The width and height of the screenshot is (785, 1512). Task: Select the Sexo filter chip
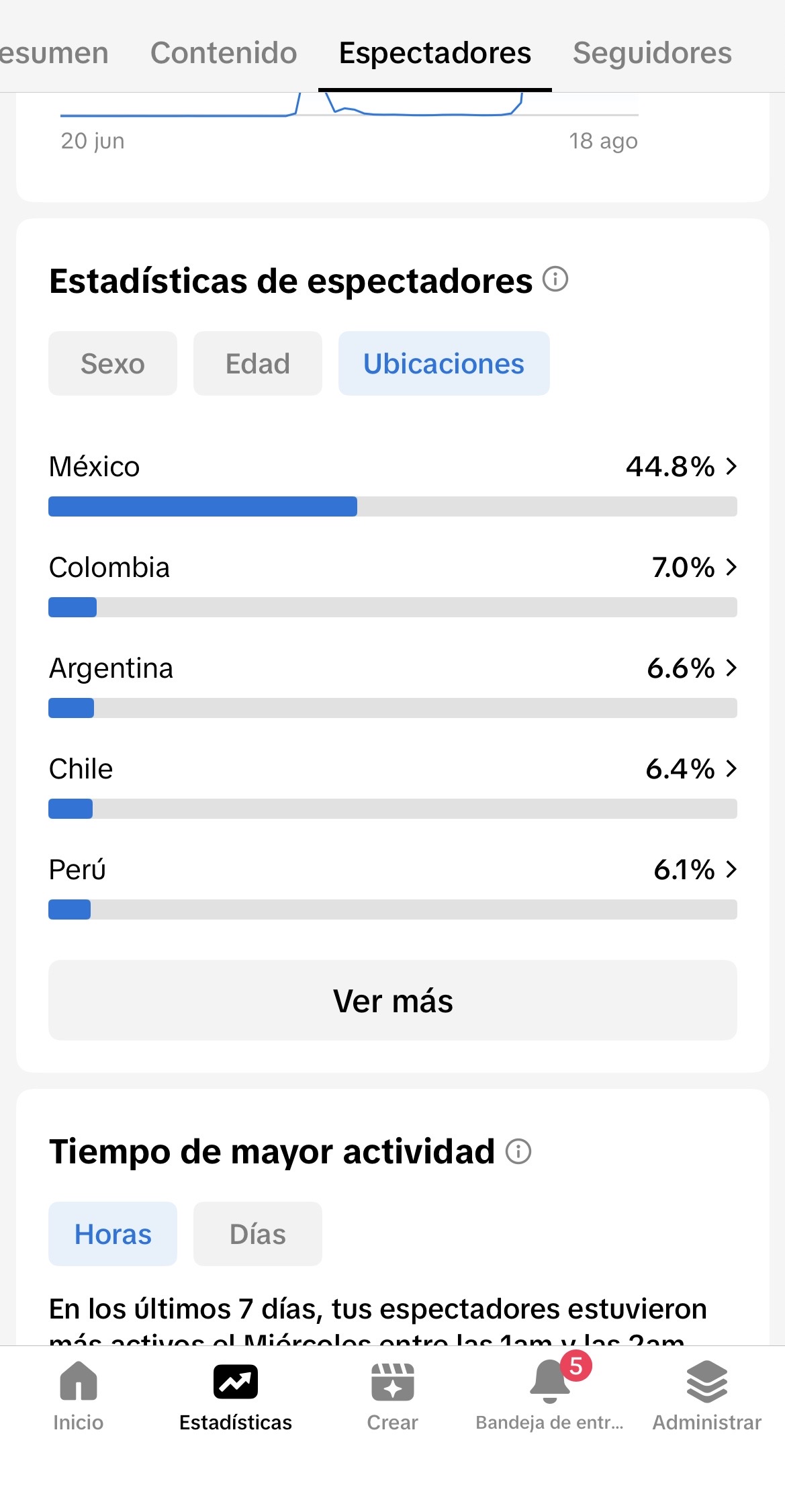(x=113, y=363)
